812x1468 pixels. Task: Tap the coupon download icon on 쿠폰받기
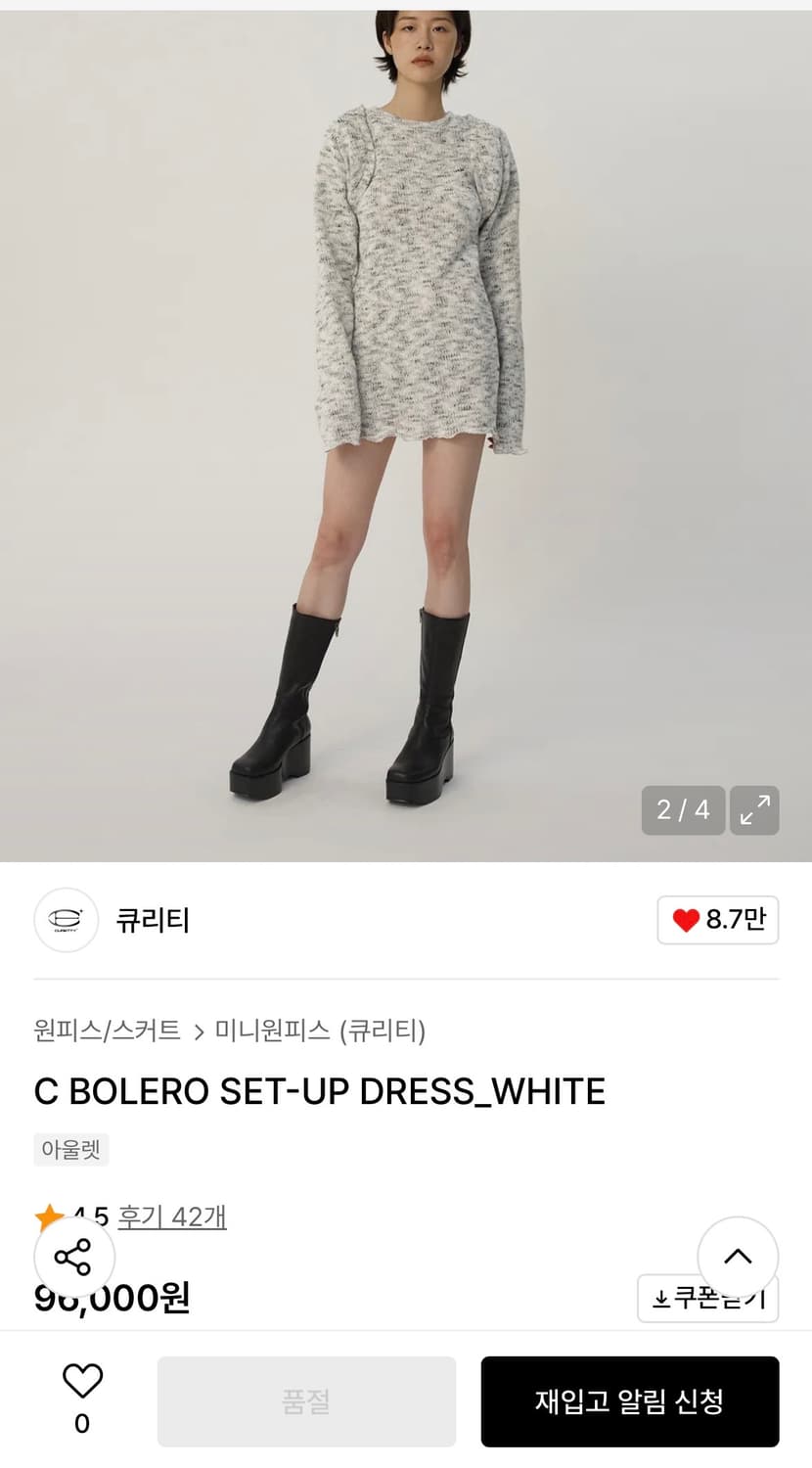662,1299
